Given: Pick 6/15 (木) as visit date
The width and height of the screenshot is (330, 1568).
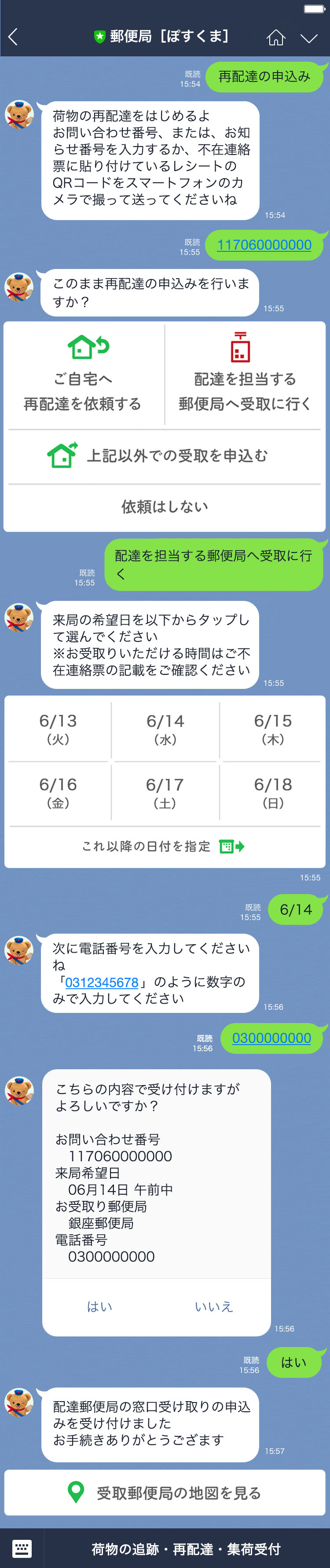Looking at the screenshot, I should coord(272,729).
